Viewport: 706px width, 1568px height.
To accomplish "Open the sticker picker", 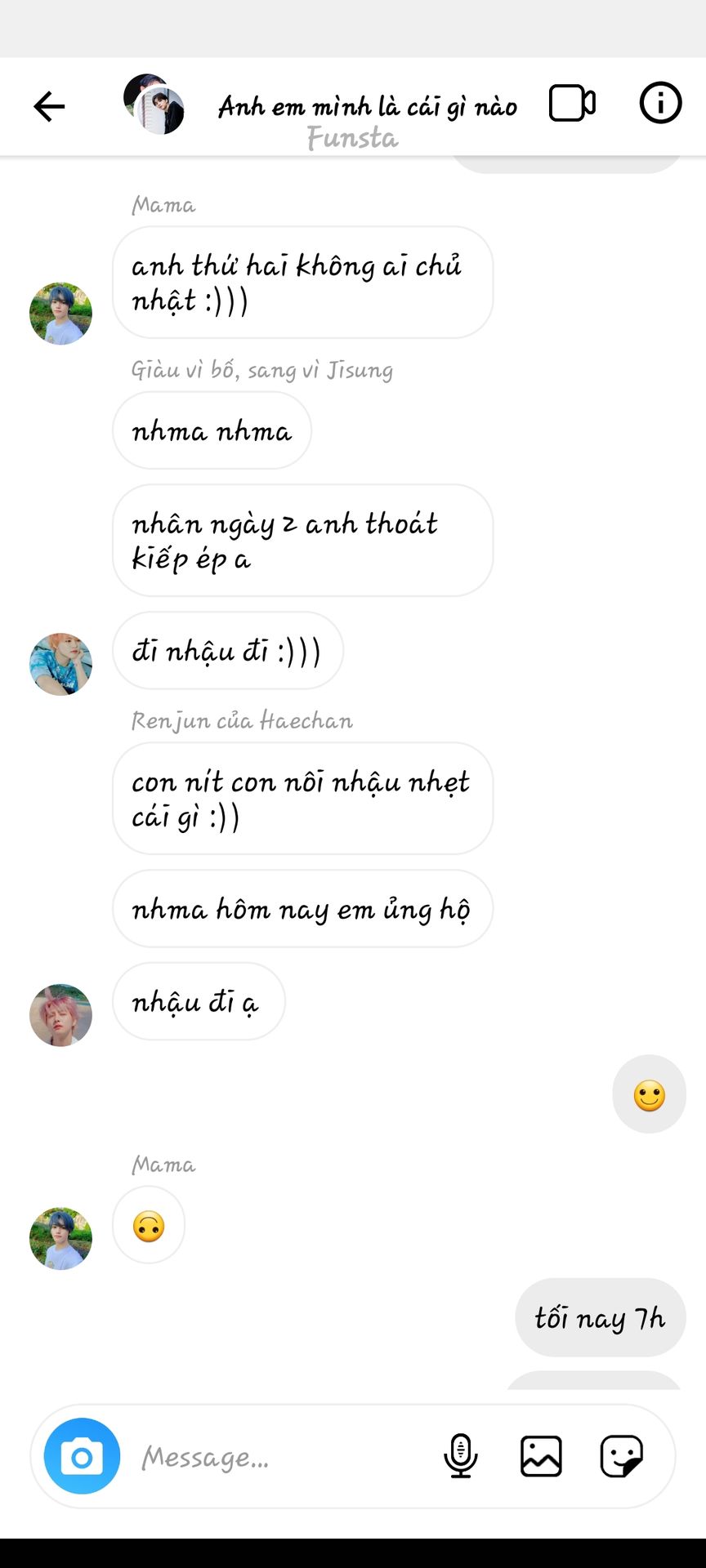I will (621, 1456).
